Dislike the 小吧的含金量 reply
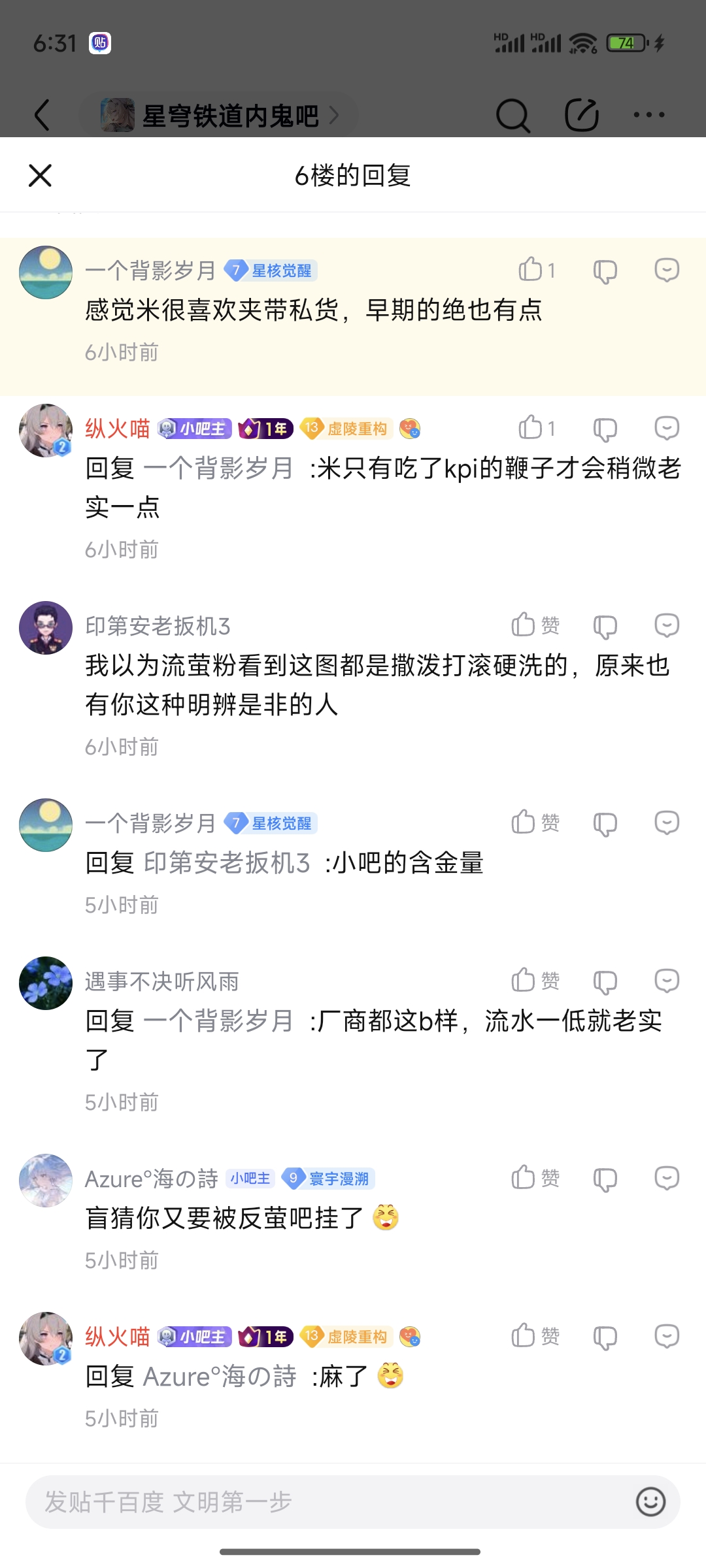706x1568 pixels. click(605, 823)
